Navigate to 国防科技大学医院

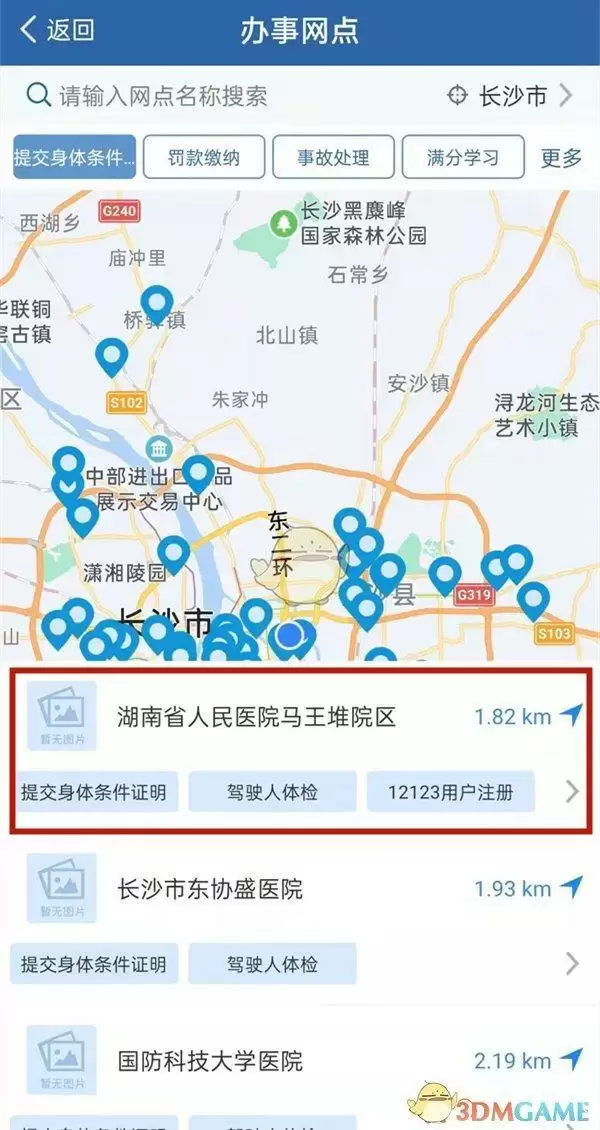(569, 1059)
